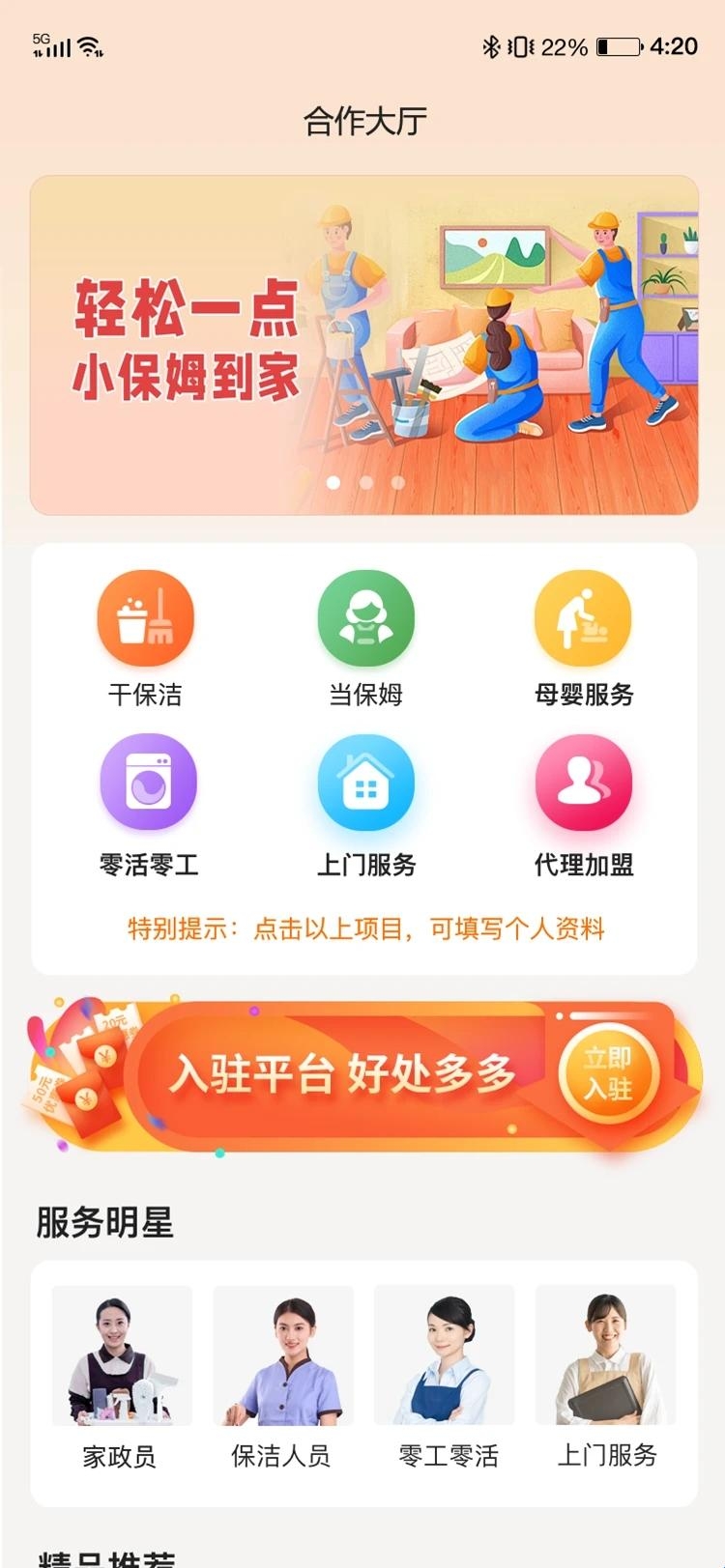Select the 零工零活 service star

(x=444, y=1356)
